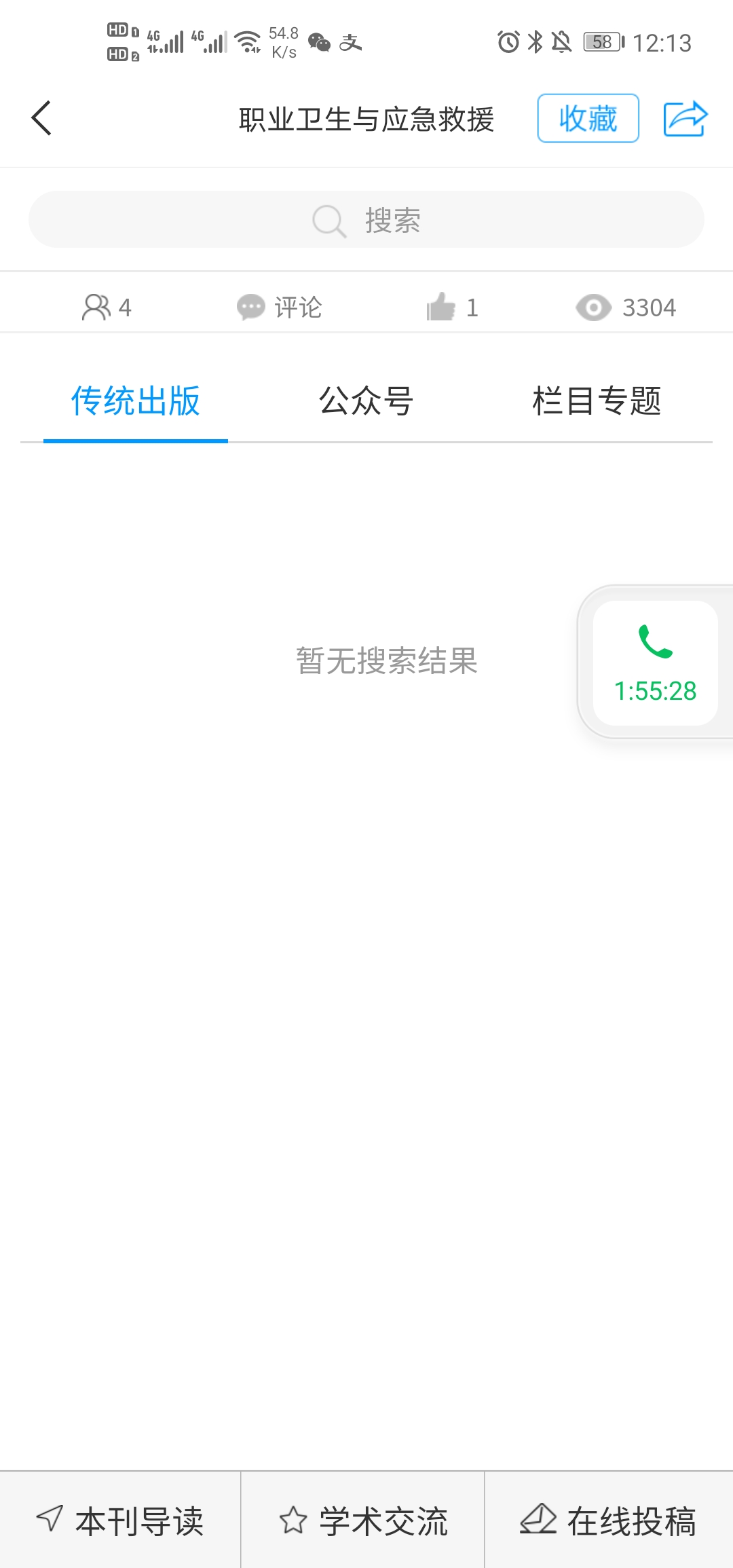
Task: Open 在线投稿 at the bottom
Action: coord(609,1520)
